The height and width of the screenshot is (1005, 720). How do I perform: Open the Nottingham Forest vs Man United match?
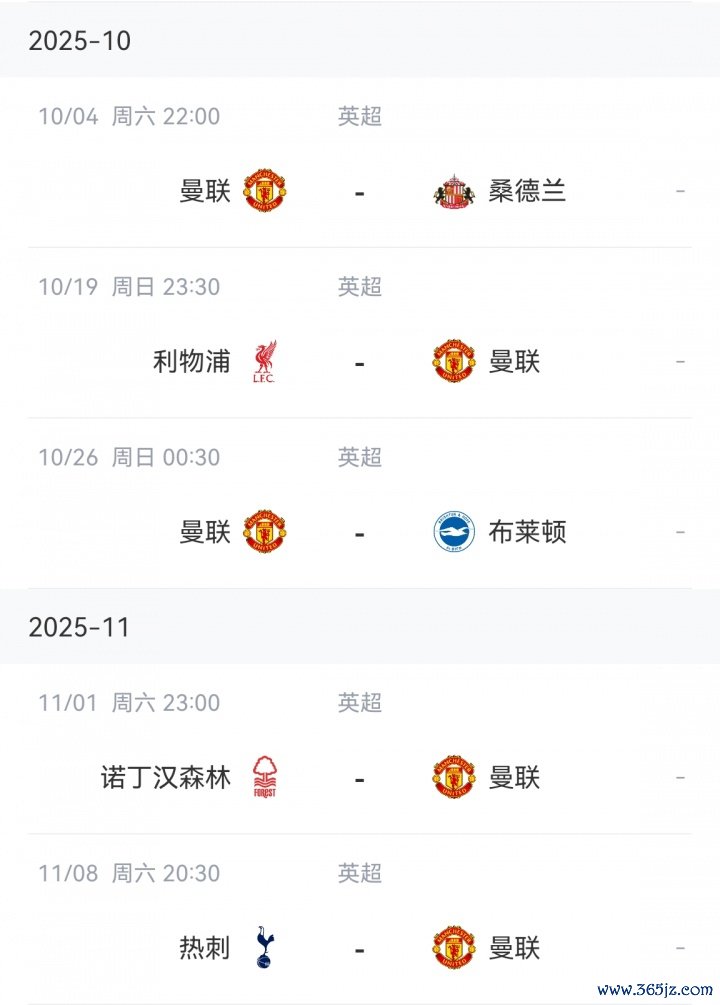point(360,777)
